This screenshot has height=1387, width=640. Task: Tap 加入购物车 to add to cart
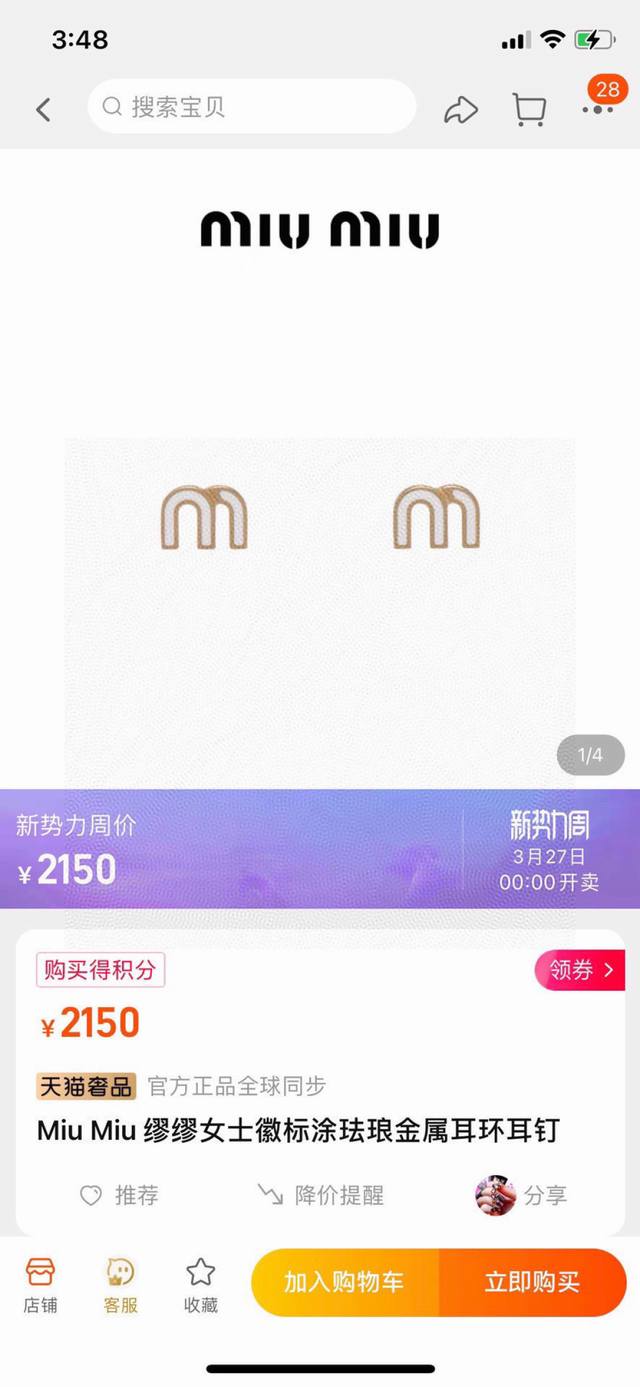tap(344, 1282)
